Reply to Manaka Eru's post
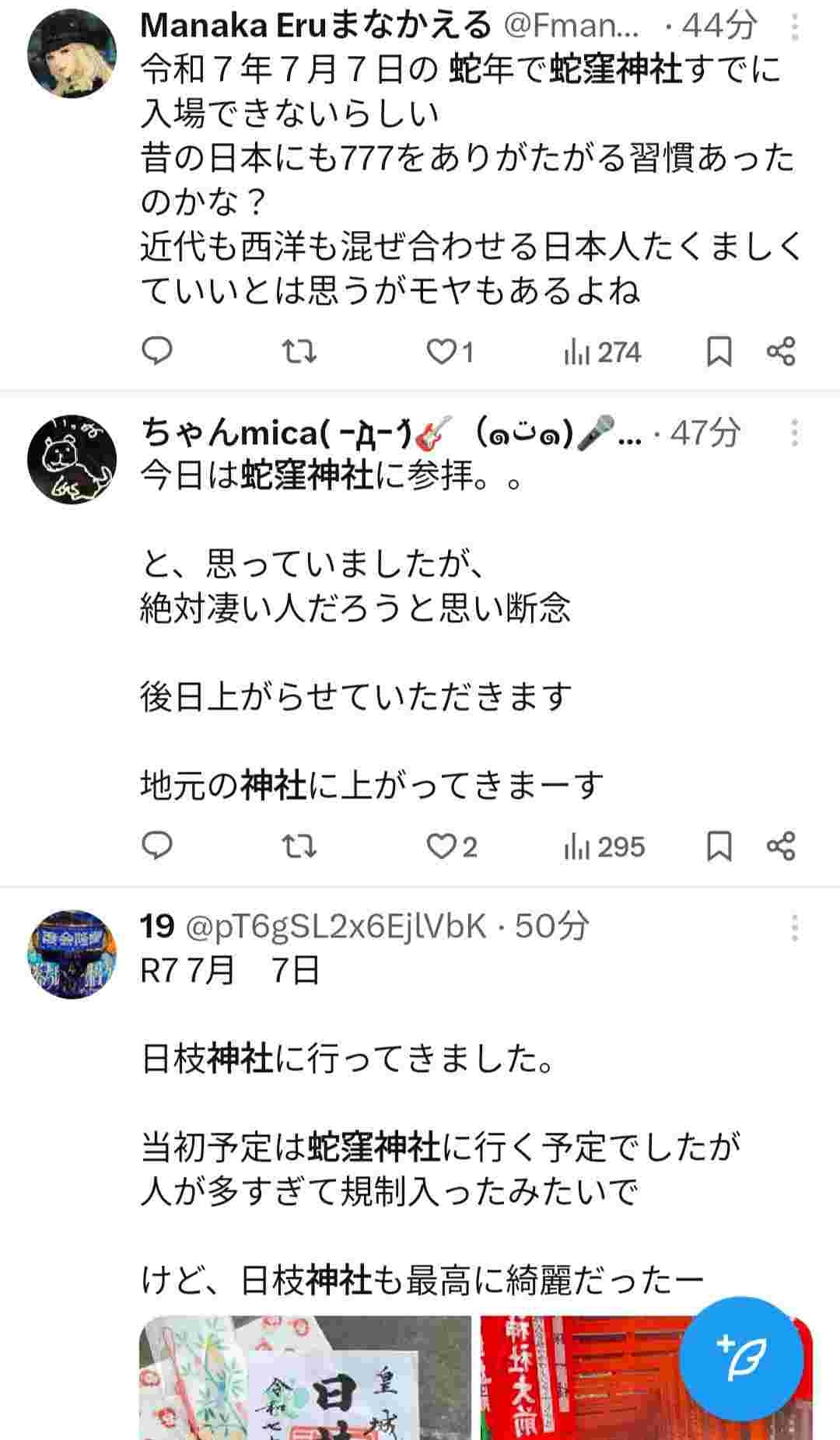Screen dimensions: 840x1440 tap(157, 352)
